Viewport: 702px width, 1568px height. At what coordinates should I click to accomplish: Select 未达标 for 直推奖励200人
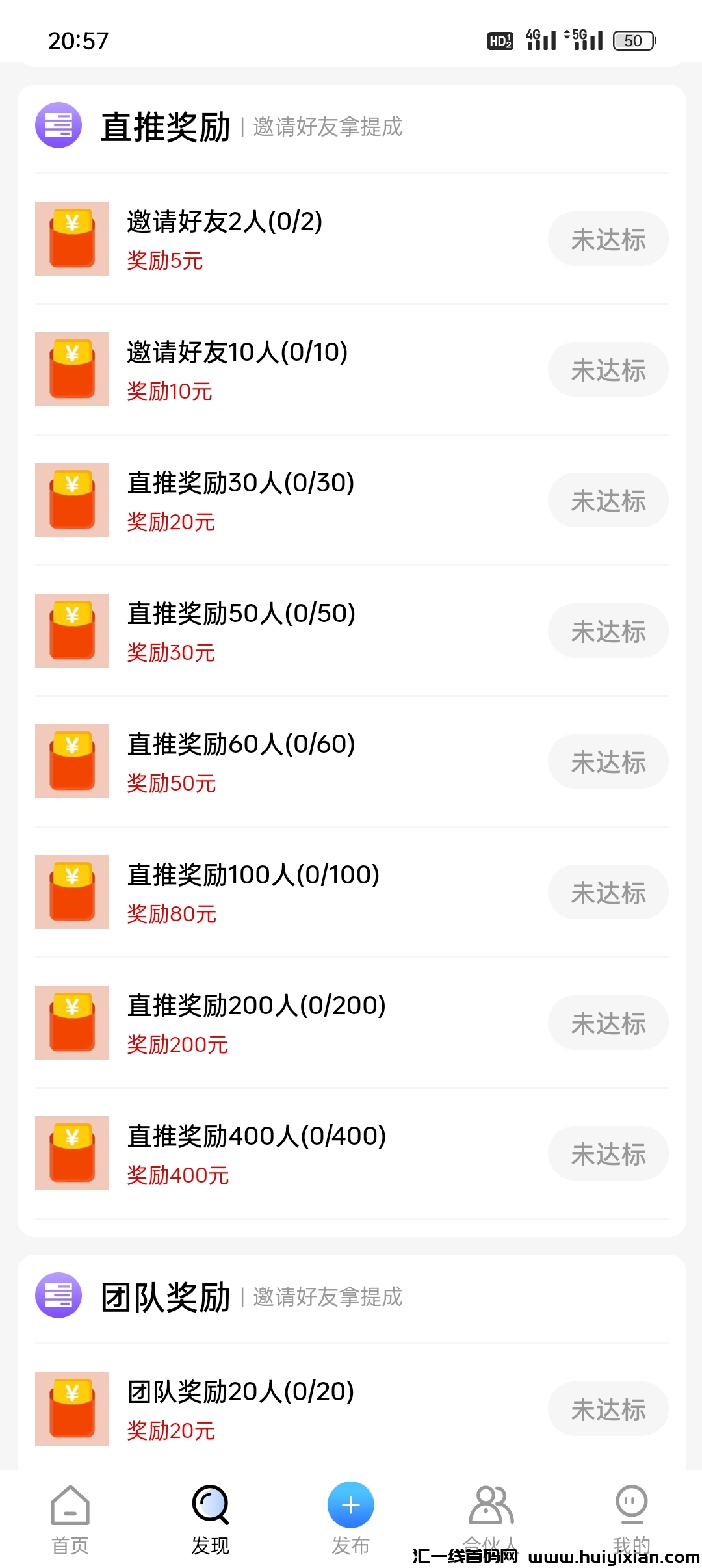(x=608, y=1023)
